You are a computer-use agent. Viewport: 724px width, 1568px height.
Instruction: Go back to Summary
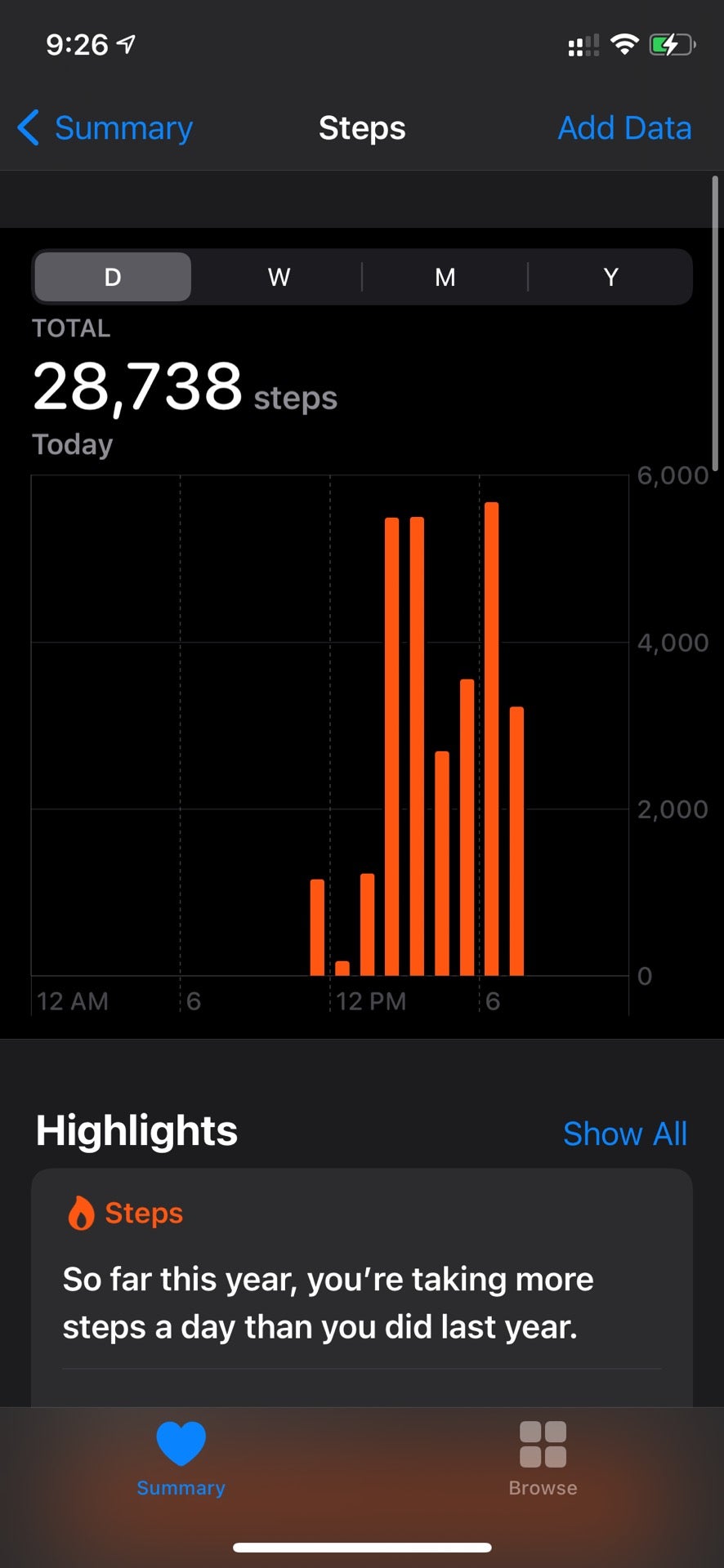(x=106, y=128)
